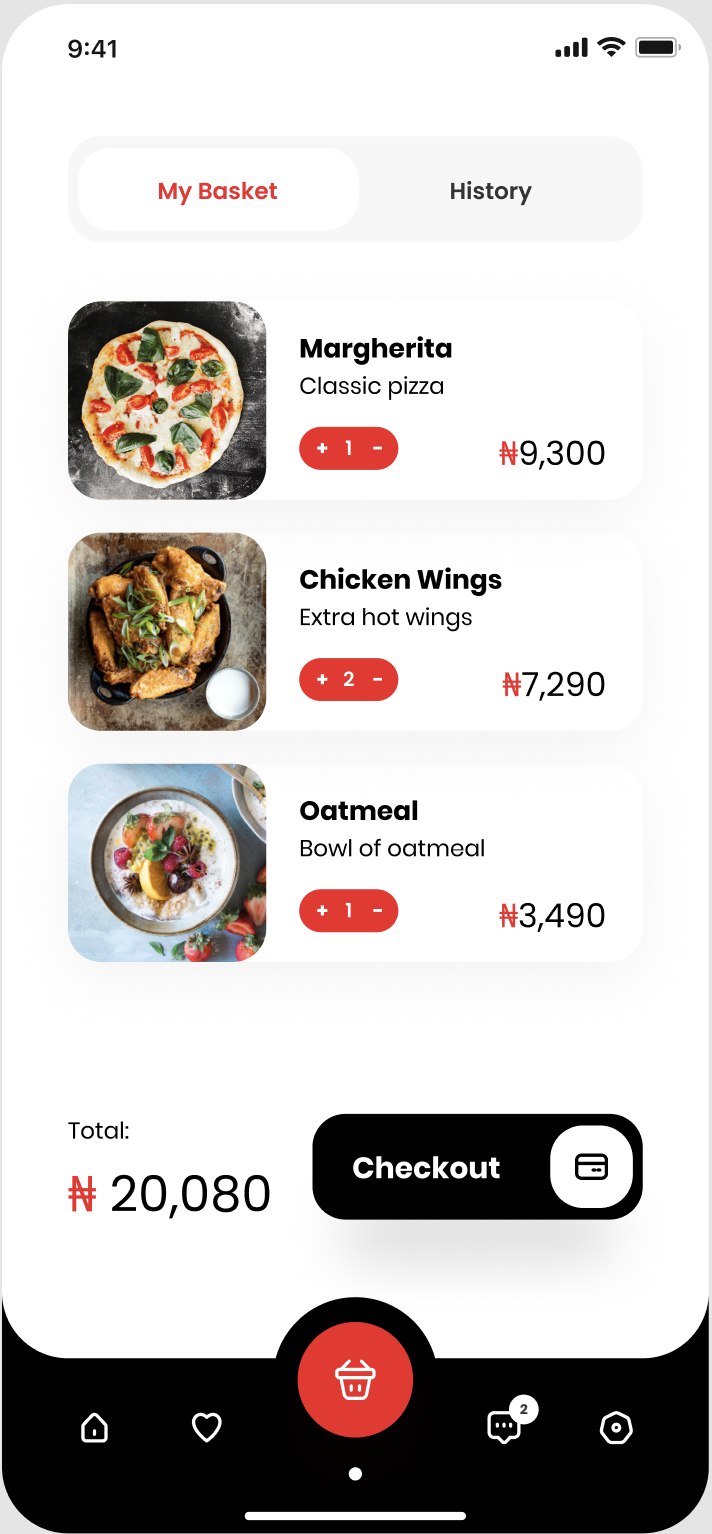Screen dimensions: 712x1534
Task: Decrease Oatmeal quantity with minus
Action: pyautogui.click(x=378, y=911)
